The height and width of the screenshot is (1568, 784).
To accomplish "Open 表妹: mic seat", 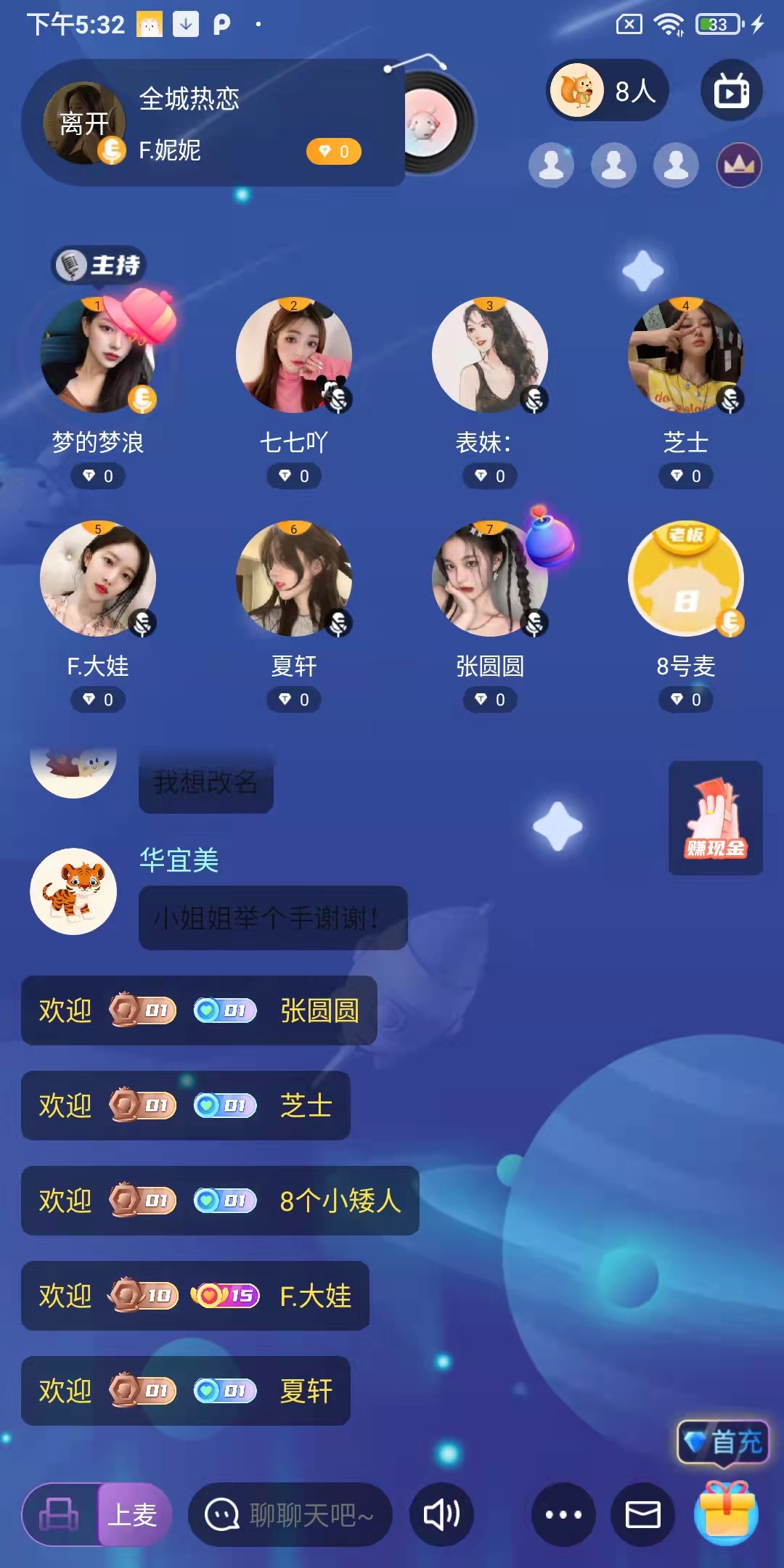I will point(490,356).
